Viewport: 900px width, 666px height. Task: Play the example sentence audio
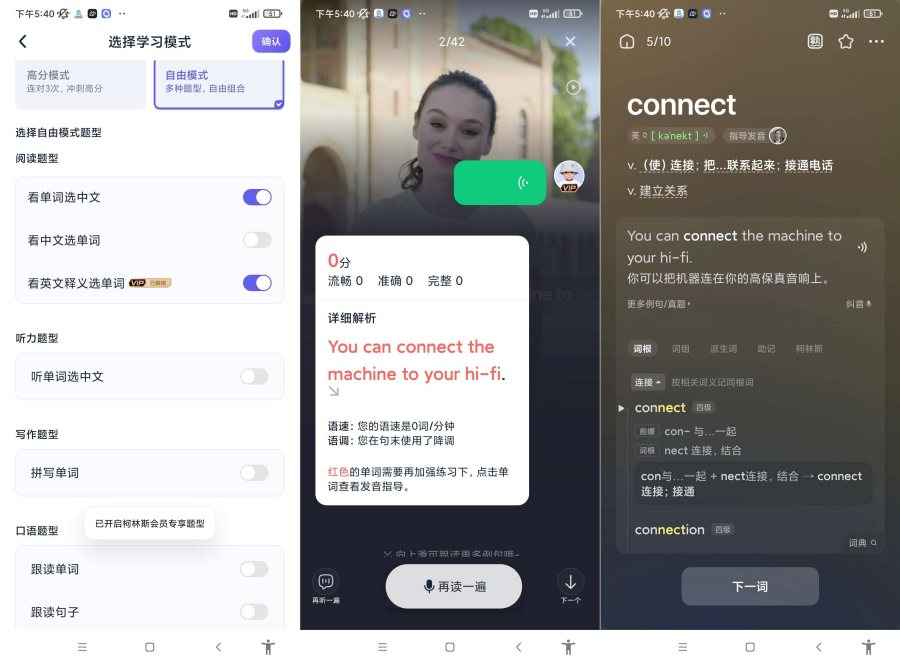click(x=862, y=246)
